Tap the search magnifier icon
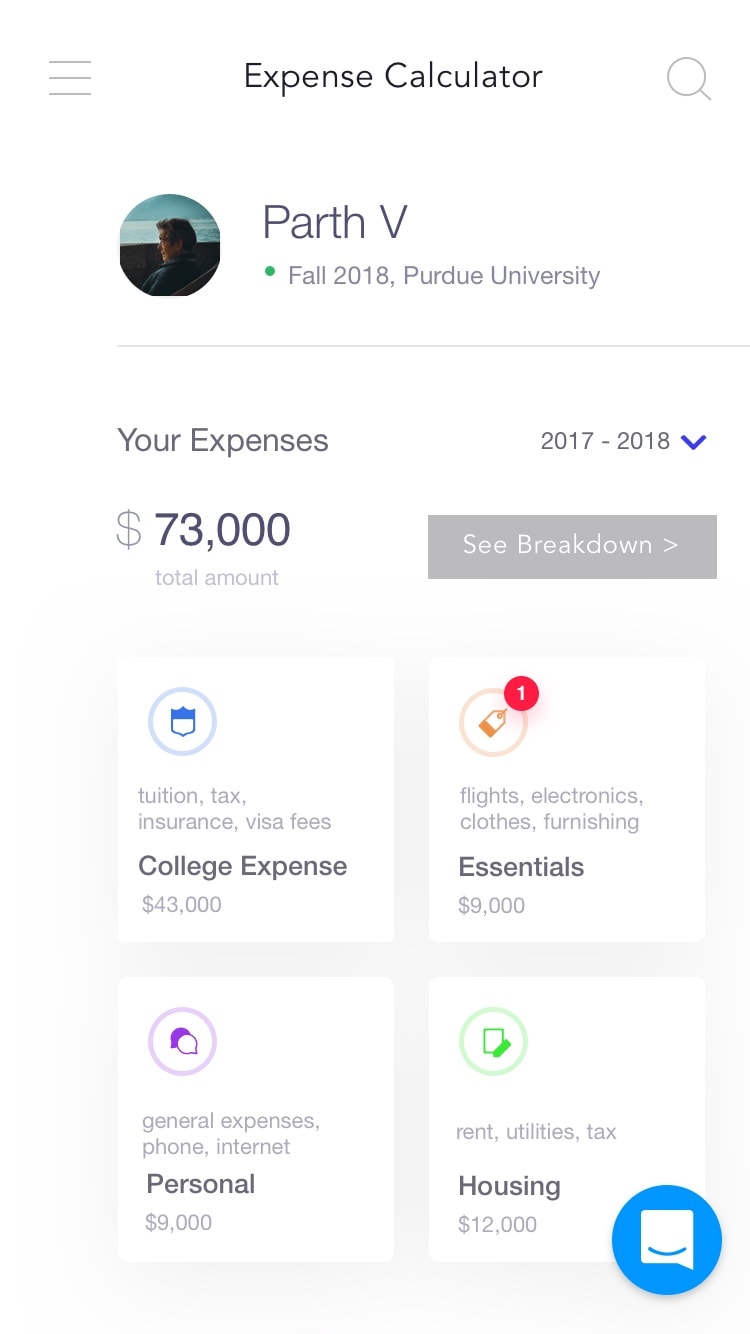The image size is (750, 1334). click(689, 79)
